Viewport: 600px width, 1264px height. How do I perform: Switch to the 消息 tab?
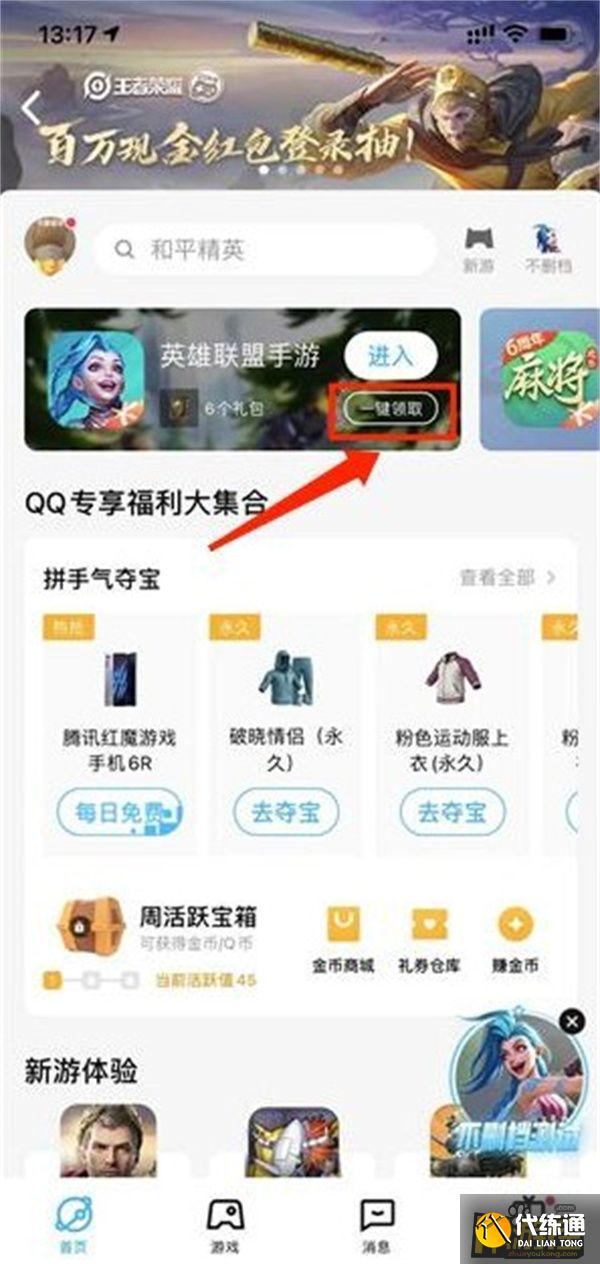[377, 1225]
